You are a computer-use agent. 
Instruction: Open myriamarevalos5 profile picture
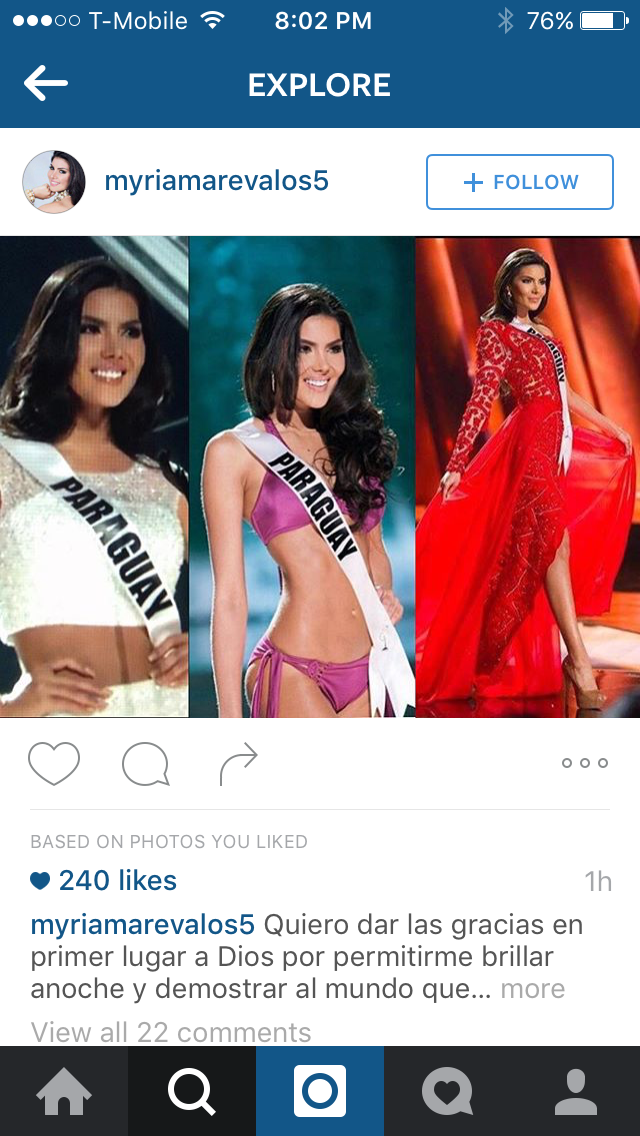[54, 182]
